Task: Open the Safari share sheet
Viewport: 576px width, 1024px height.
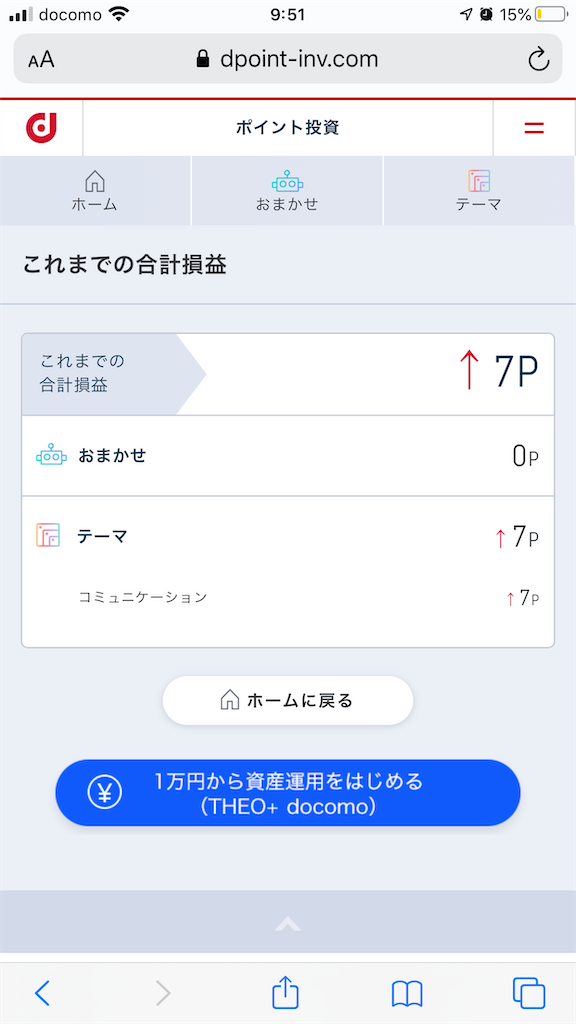Action: pos(285,992)
